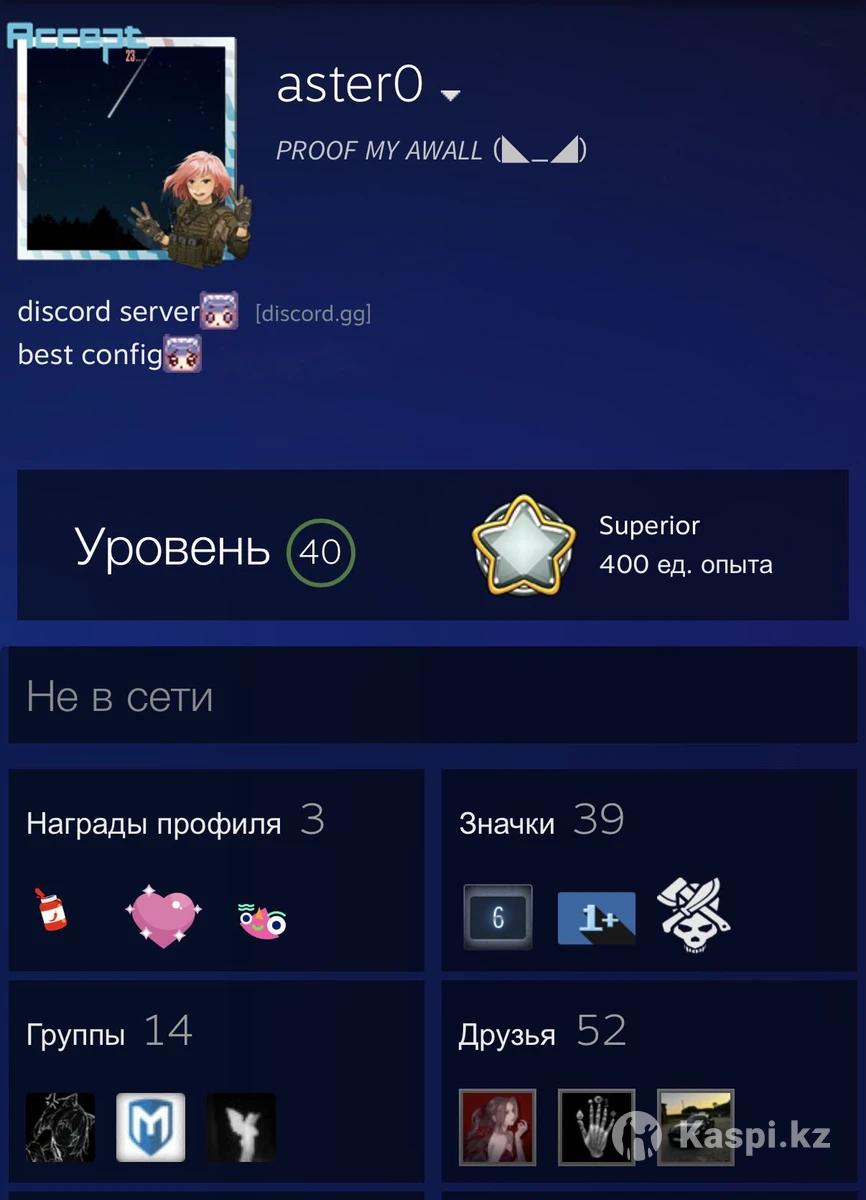Open the discord server link
Viewport: 866px width, 1200px height.
(313, 314)
